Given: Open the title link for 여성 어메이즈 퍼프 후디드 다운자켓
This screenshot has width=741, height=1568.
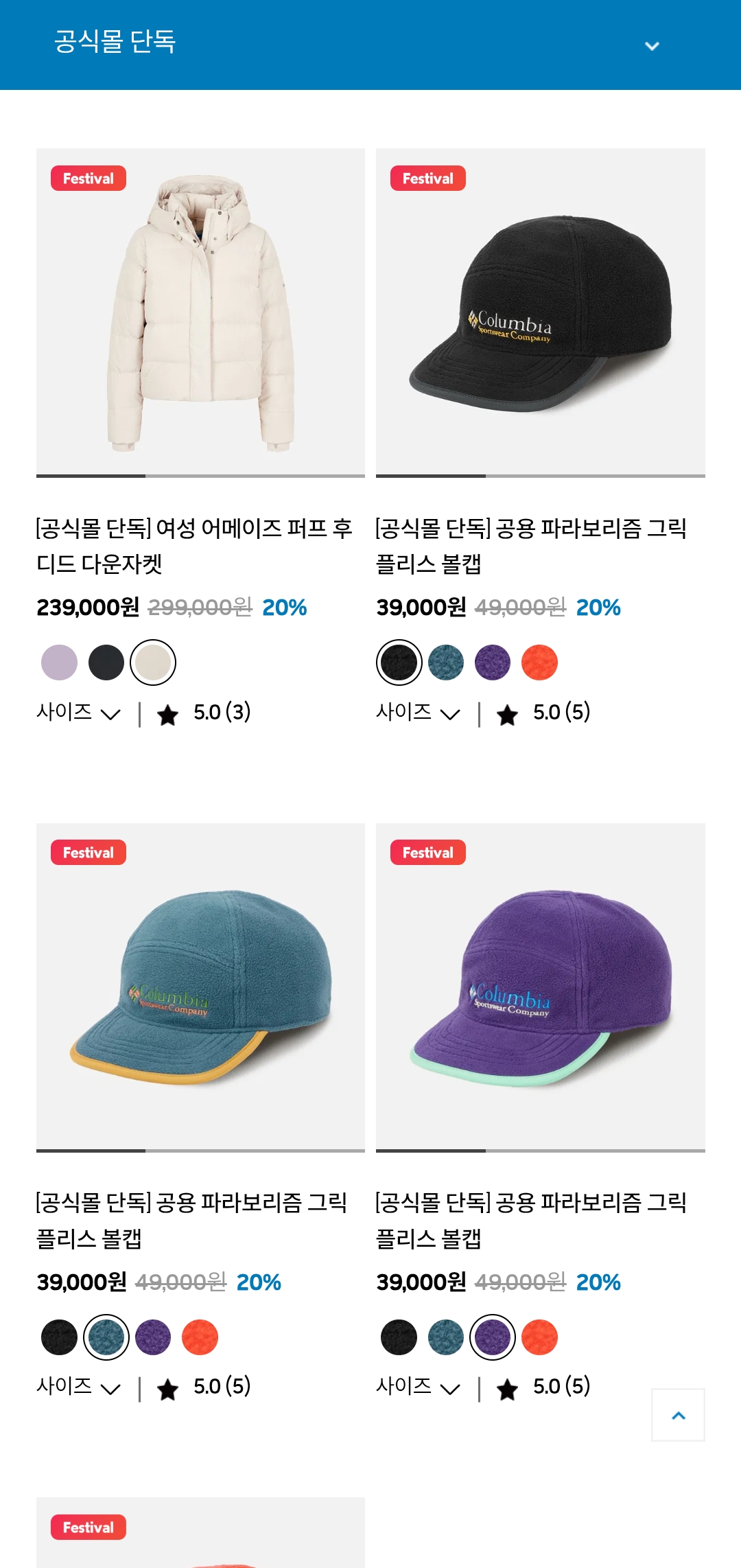Looking at the screenshot, I should 195,546.
